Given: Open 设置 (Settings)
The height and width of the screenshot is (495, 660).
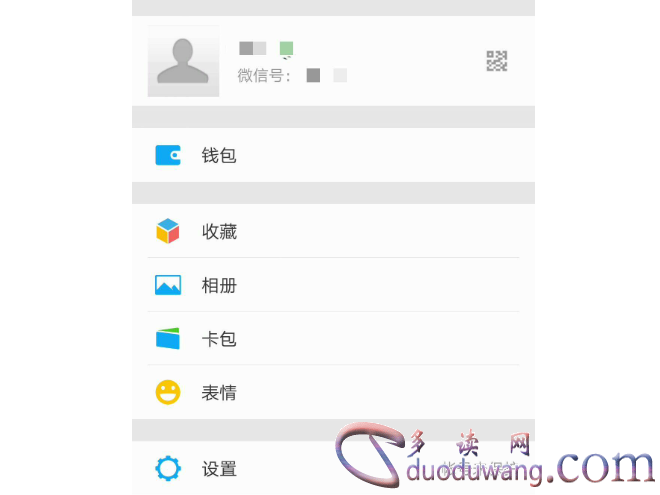Looking at the screenshot, I should pyautogui.click(x=219, y=468).
